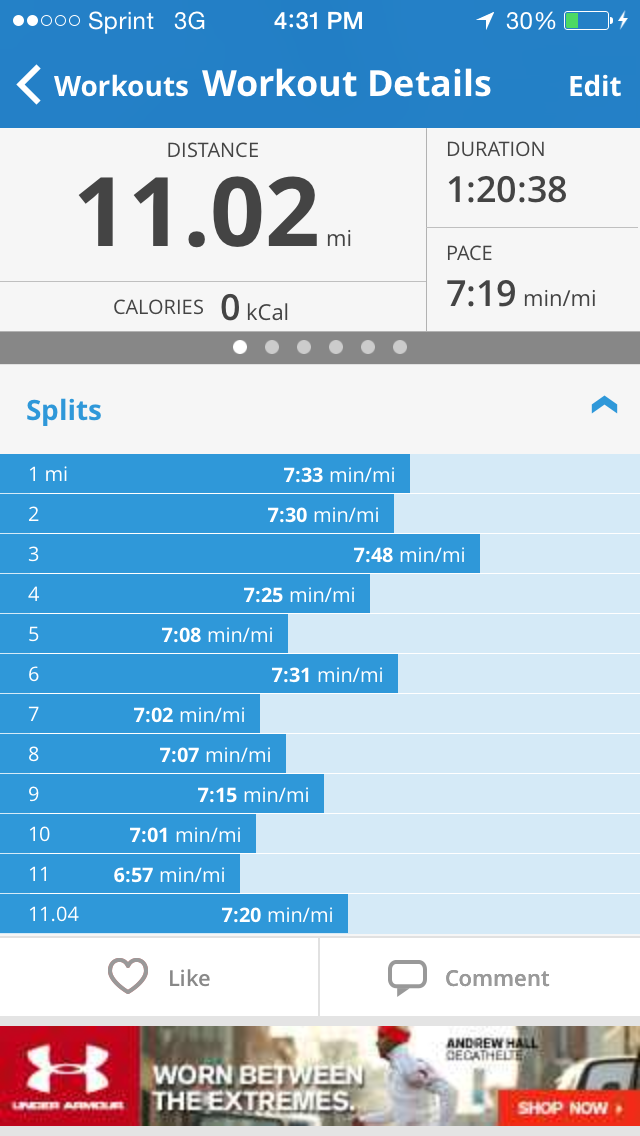Edit this workout's details
This screenshot has height=1136, width=640.
click(x=595, y=86)
